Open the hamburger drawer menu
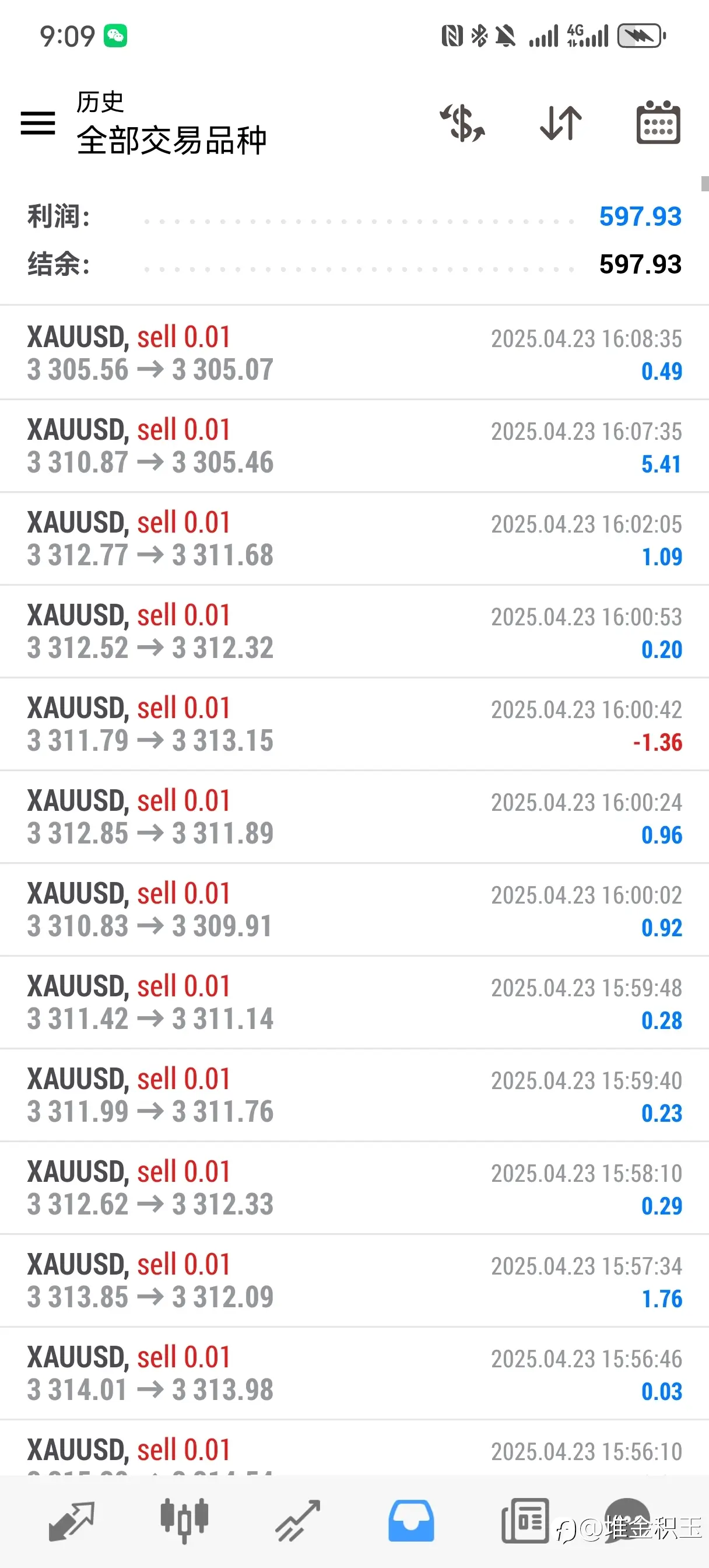This screenshot has width=709, height=1568. click(x=38, y=123)
